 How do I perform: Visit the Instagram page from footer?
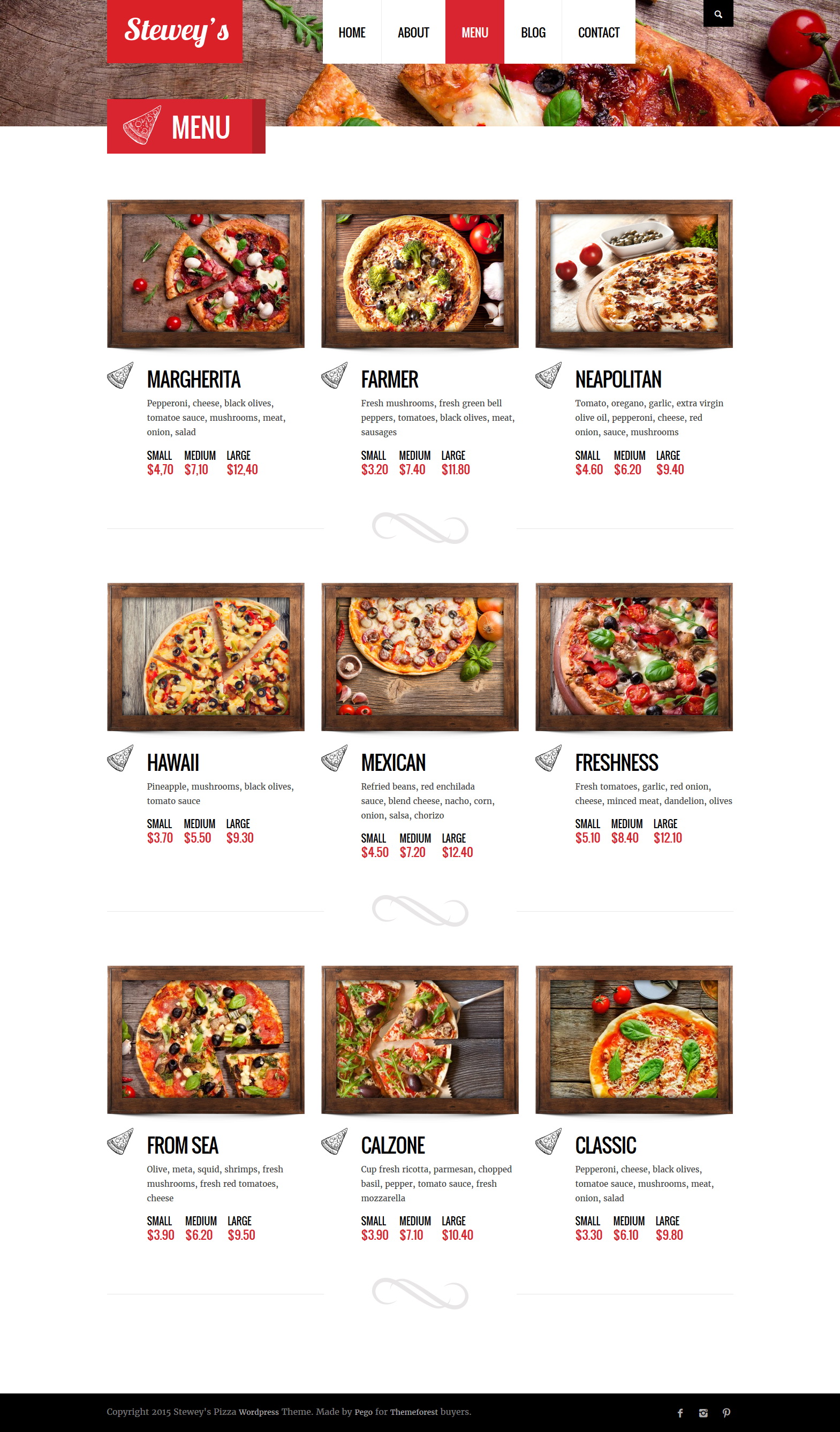703,1413
